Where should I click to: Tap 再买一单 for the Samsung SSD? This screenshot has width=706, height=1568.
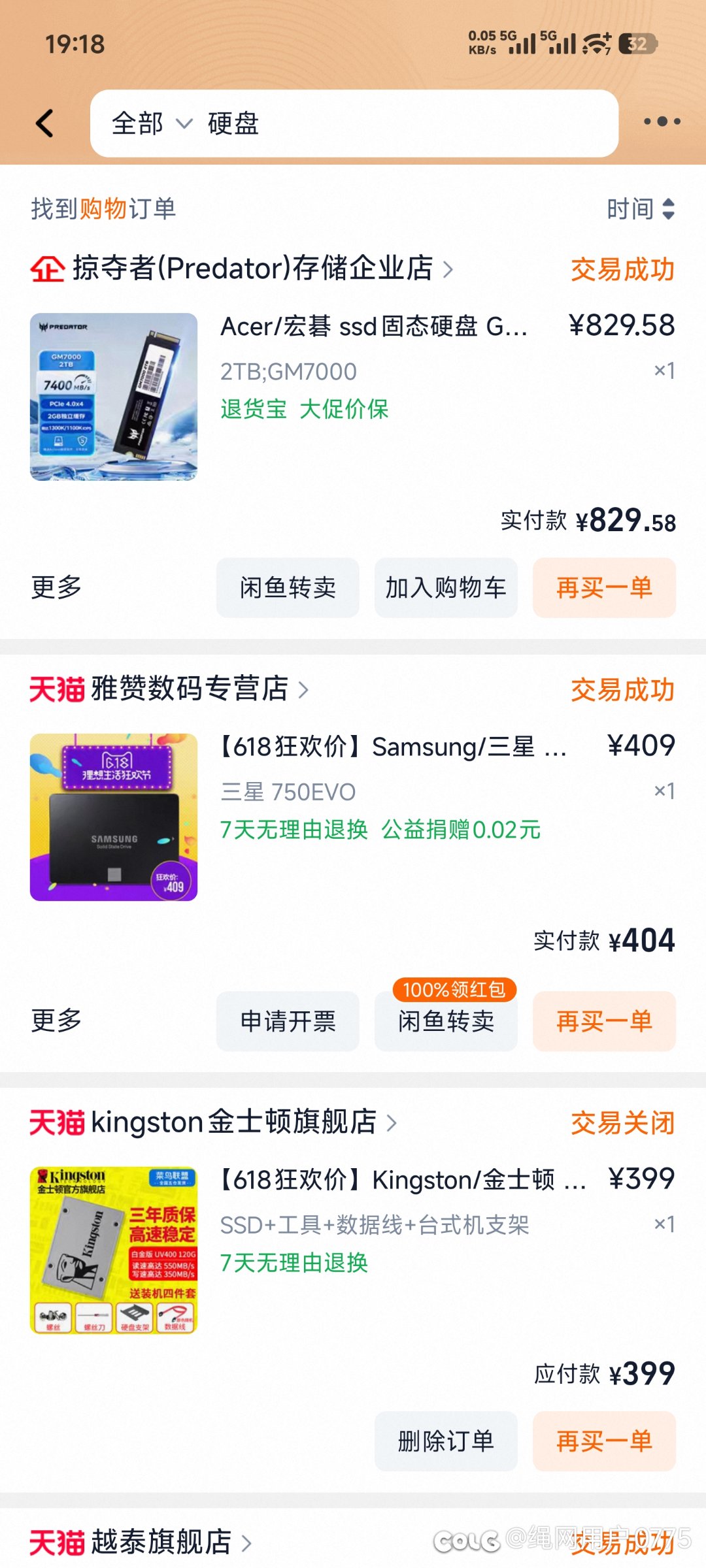604,1021
